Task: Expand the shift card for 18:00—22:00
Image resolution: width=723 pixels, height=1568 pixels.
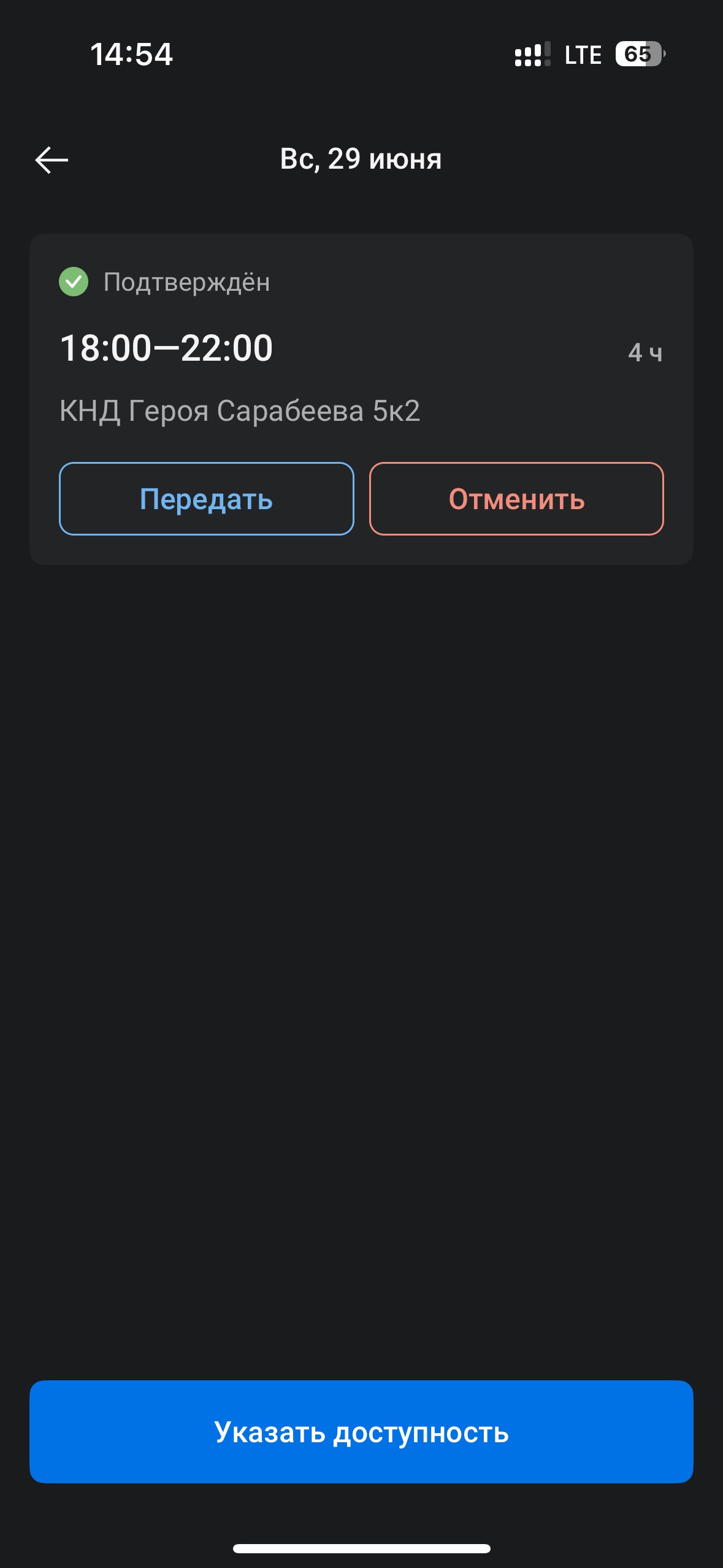Action: tap(167, 348)
